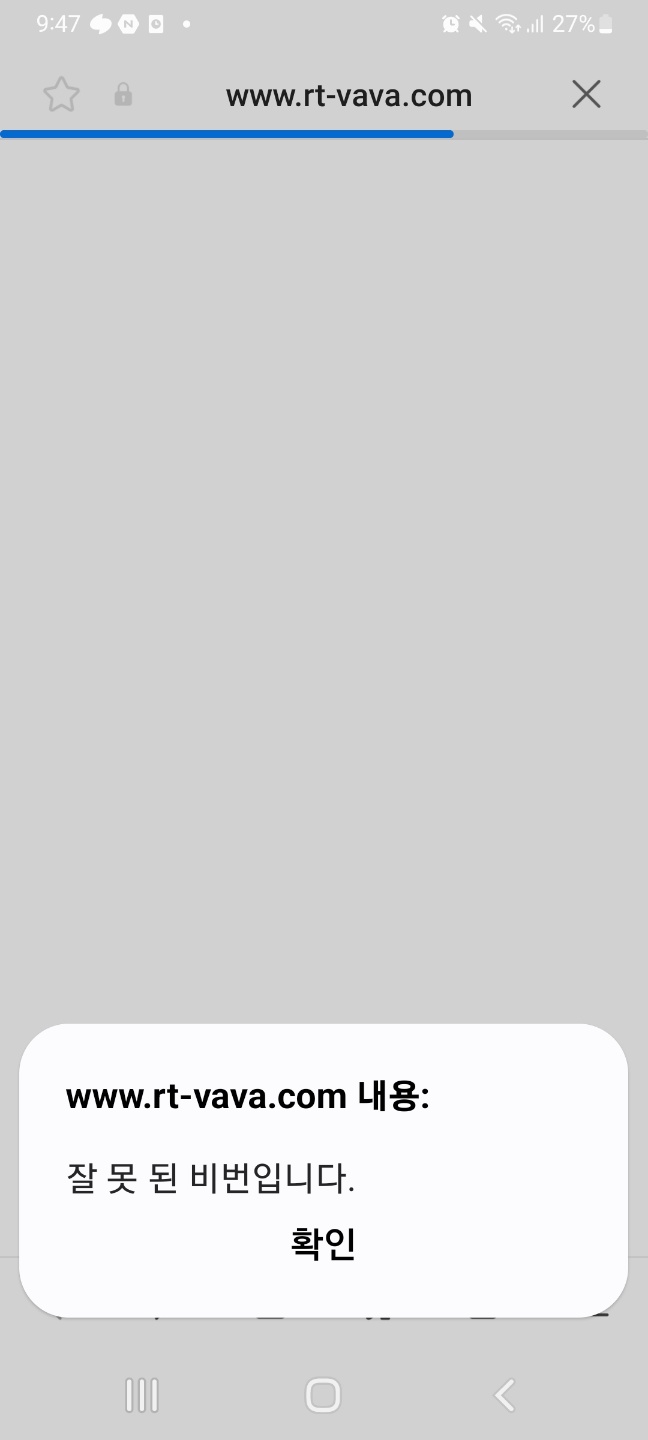Confirm the alert with 확인
Viewport: 648px width, 1440px height.
(x=323, y=1244)
